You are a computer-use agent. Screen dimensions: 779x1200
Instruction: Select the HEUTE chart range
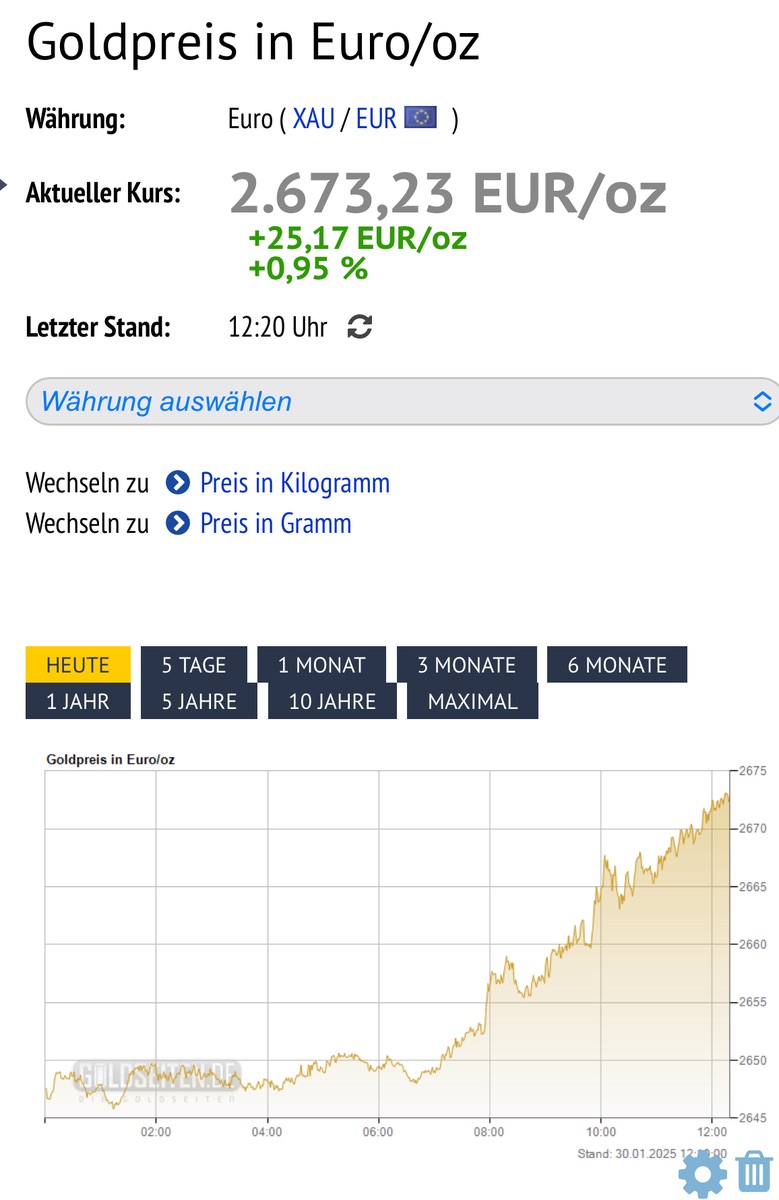(x=78, y=665)
